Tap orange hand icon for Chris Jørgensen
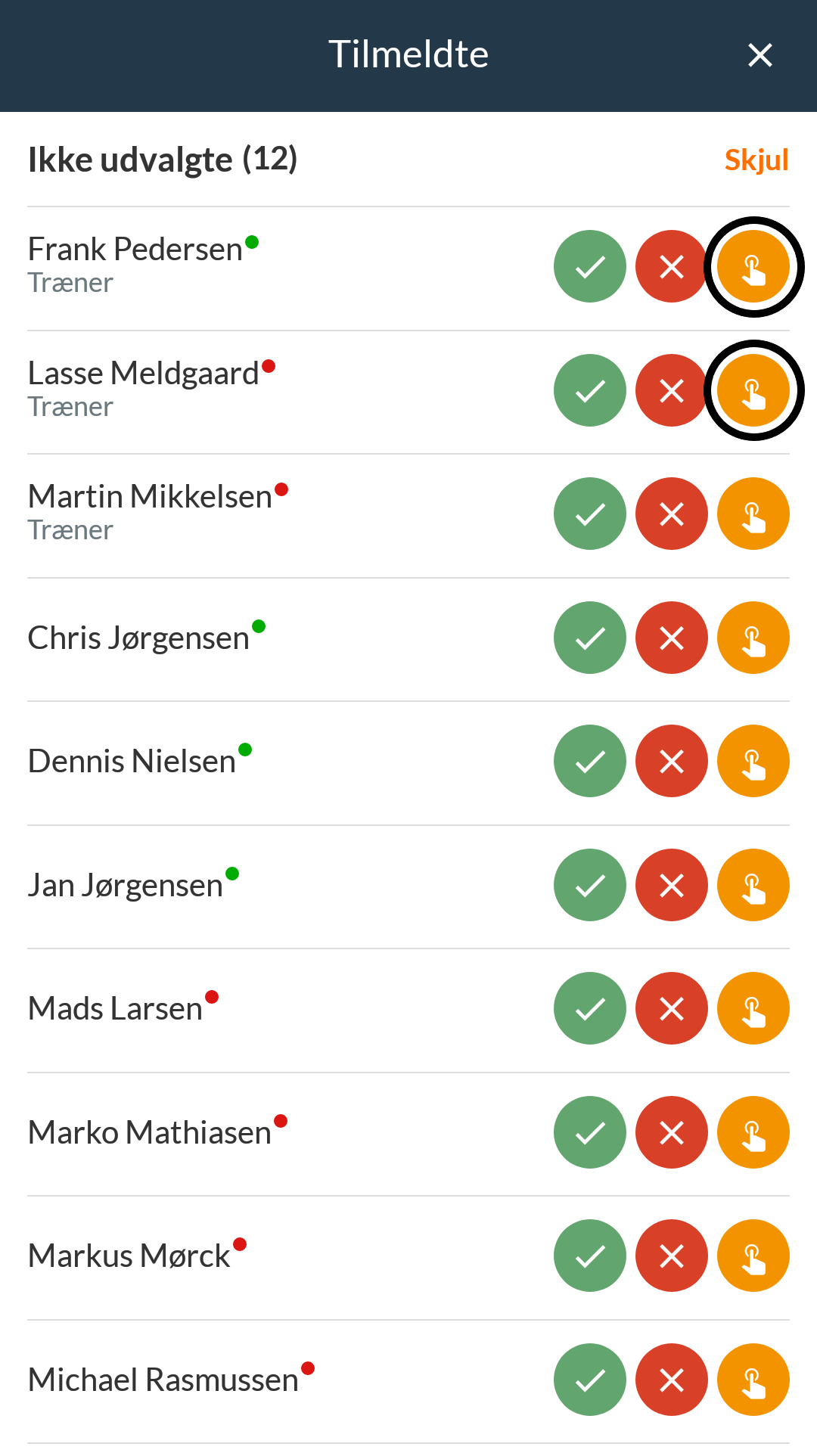This screenshot has width=817, height=1456. [x=753, y=638]
